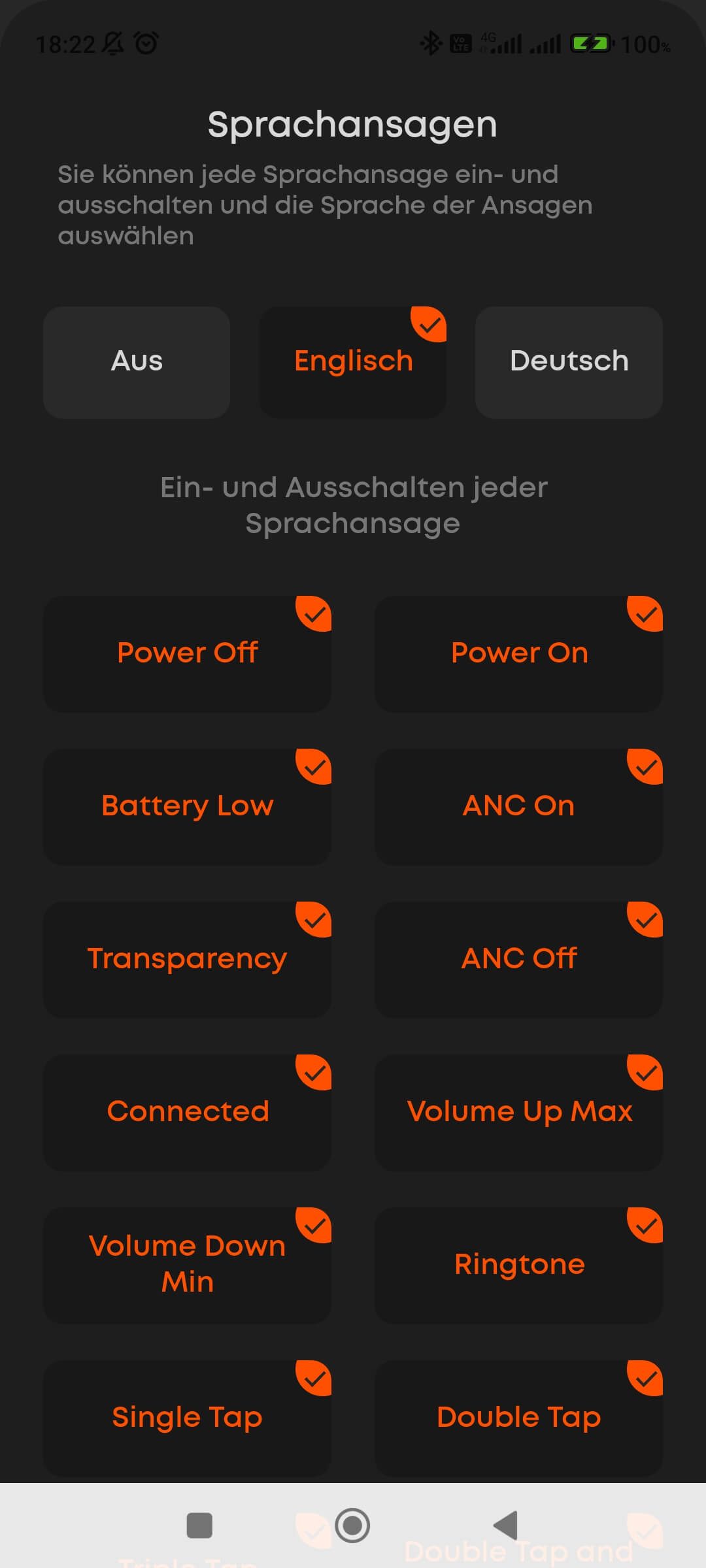The width and height of the screenshot is (706, 1568).
Task: Turn off the Transparency prompt
Action: (187, 959)
